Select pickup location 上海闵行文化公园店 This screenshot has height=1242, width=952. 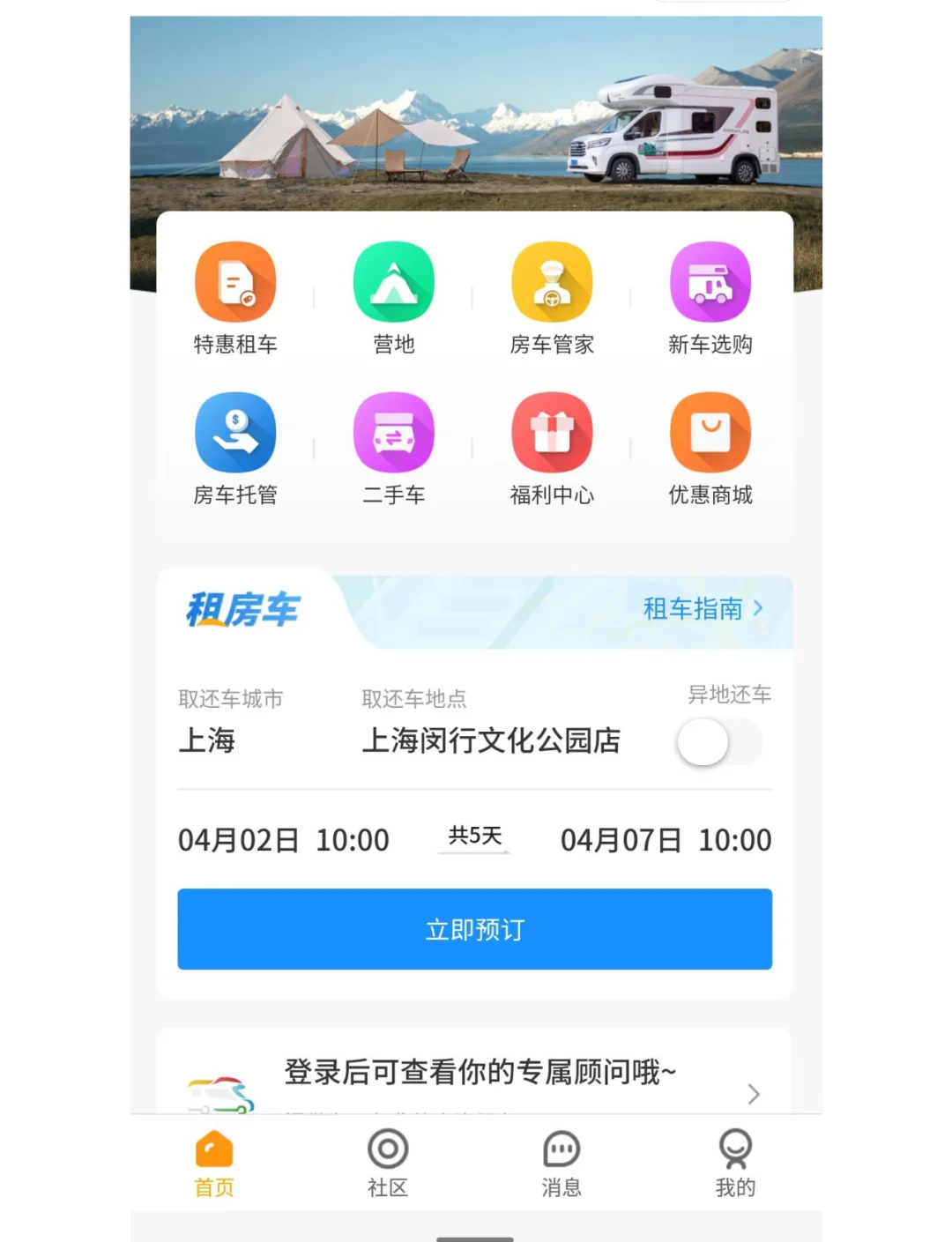click(x=491, y=740)
